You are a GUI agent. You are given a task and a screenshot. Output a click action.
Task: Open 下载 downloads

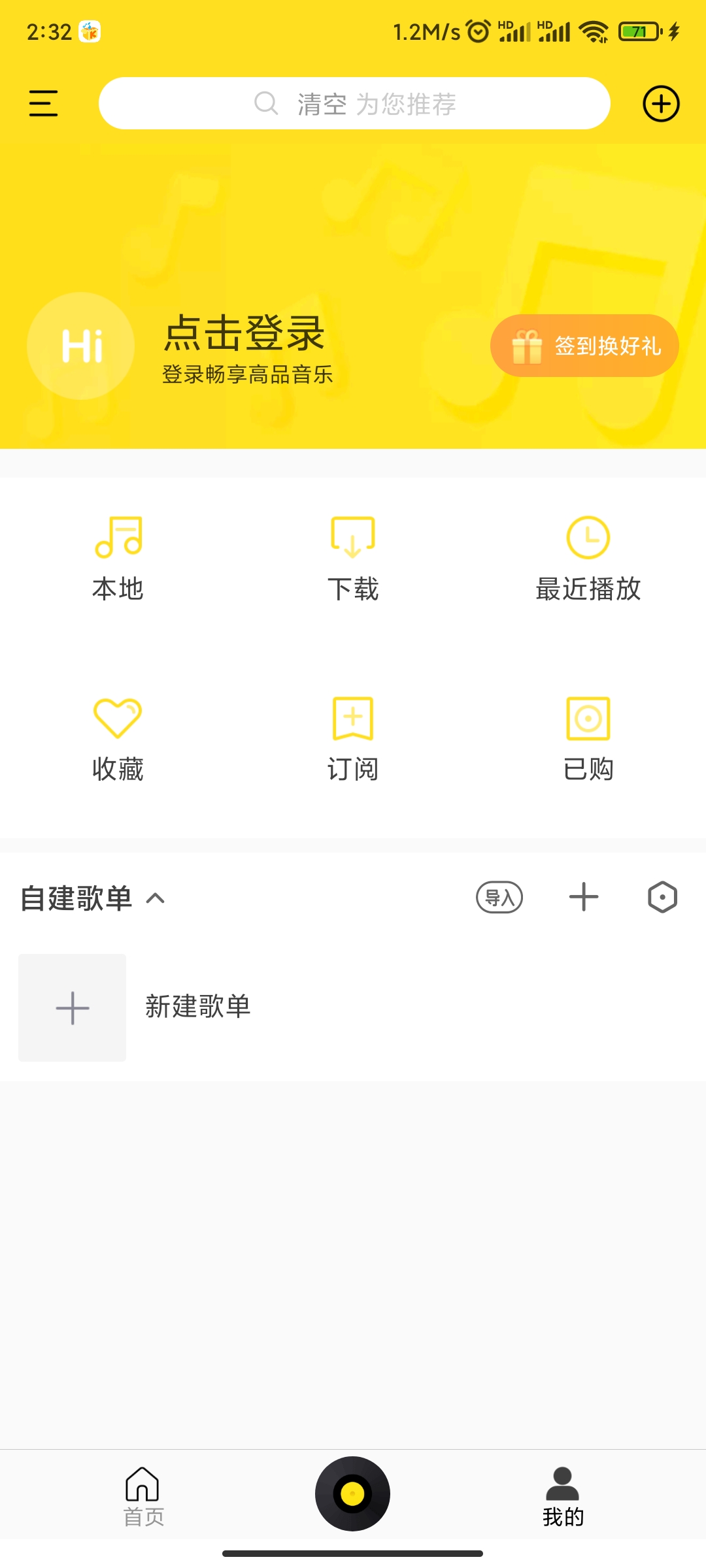[353, 559]
